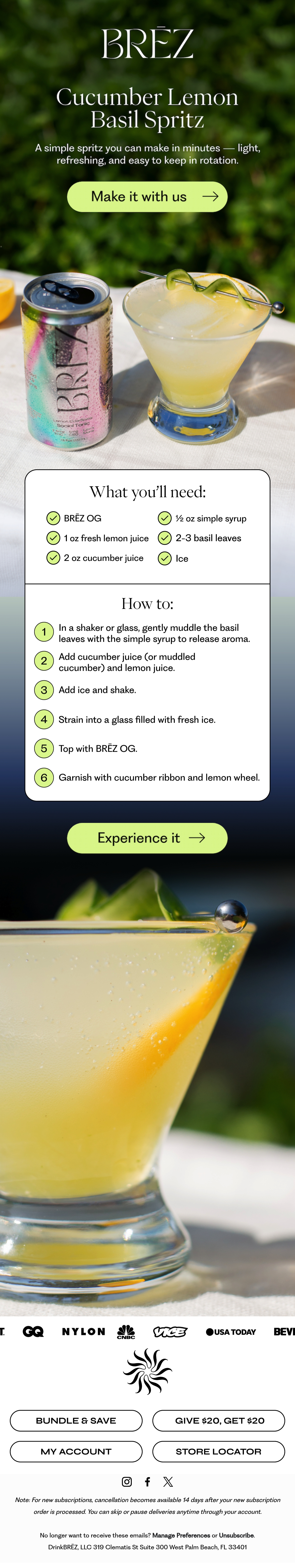The height and width of the screenshot is (1568, 295).
Task: Tap the Experience it button
Action: coord(147,838)
